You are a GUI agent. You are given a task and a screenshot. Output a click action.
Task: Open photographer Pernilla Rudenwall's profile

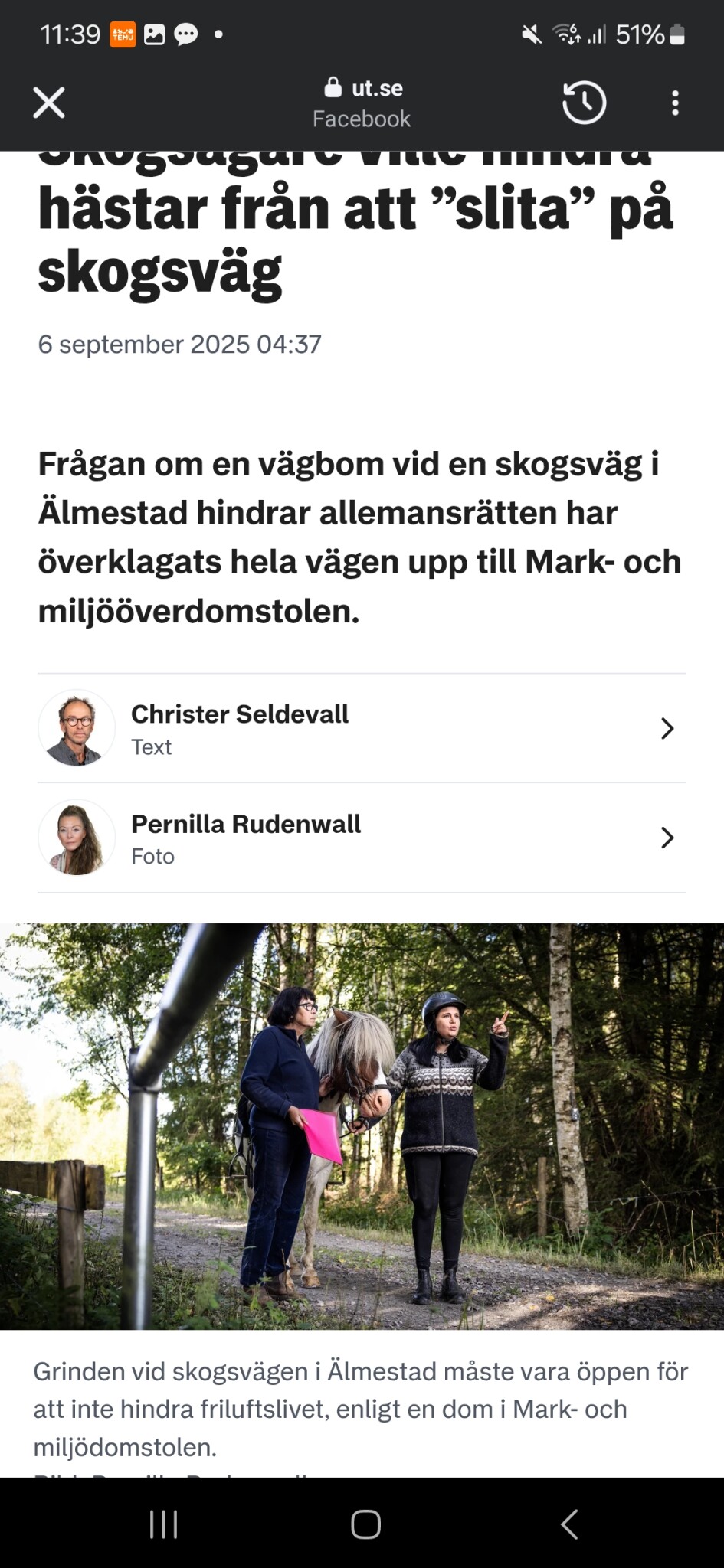click(362, 838)
